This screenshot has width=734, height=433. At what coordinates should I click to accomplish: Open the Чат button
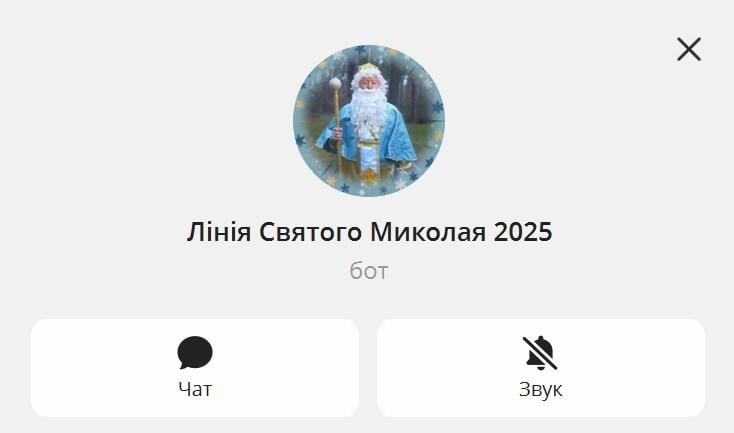(x=195, y=367)
